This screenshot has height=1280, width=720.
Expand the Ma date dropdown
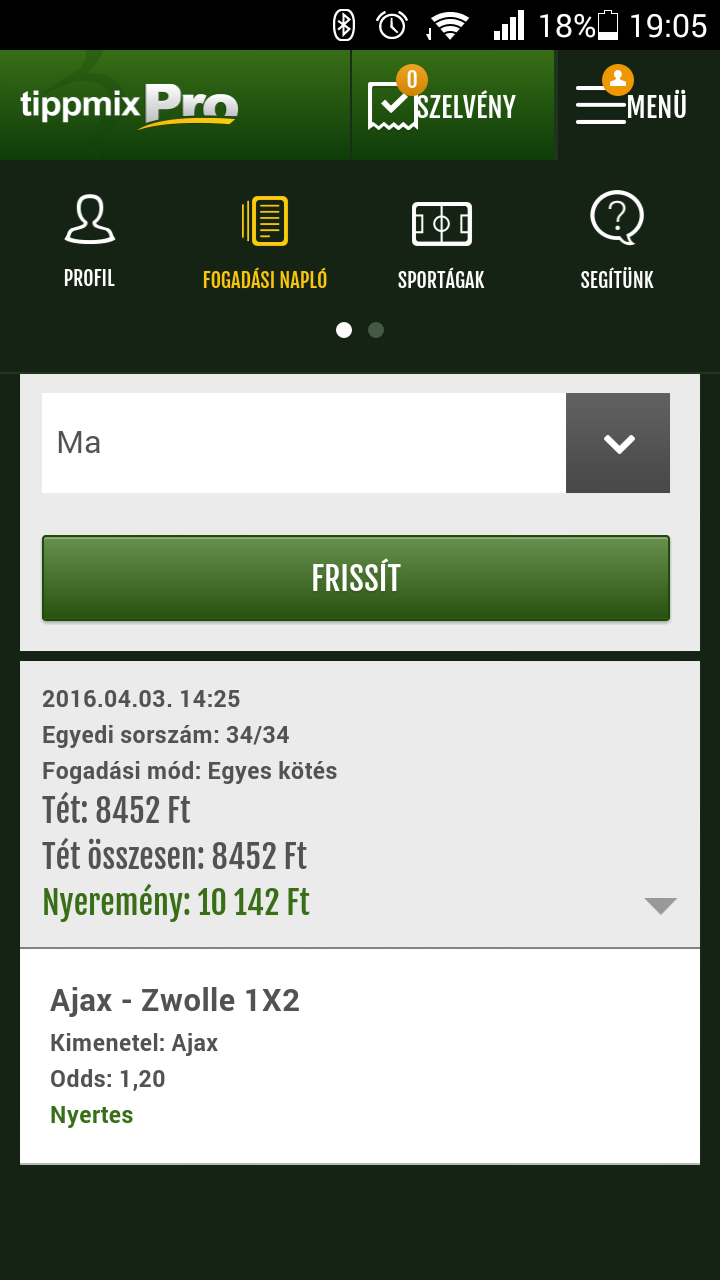pos(617,443)
